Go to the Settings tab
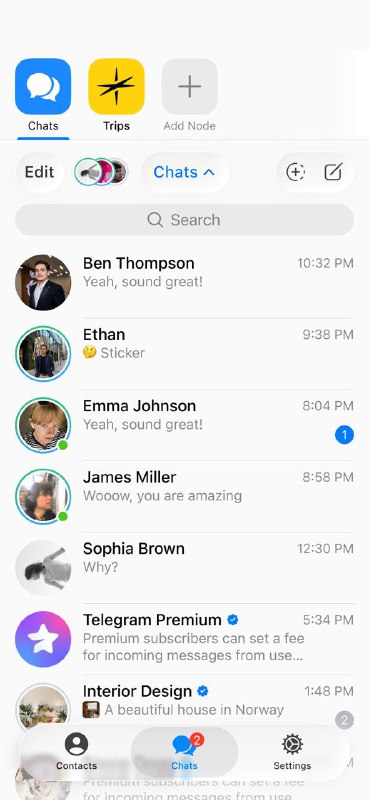The width and height of the screenshot is (369, 800). pyautogui.click(x=292, y=752)
